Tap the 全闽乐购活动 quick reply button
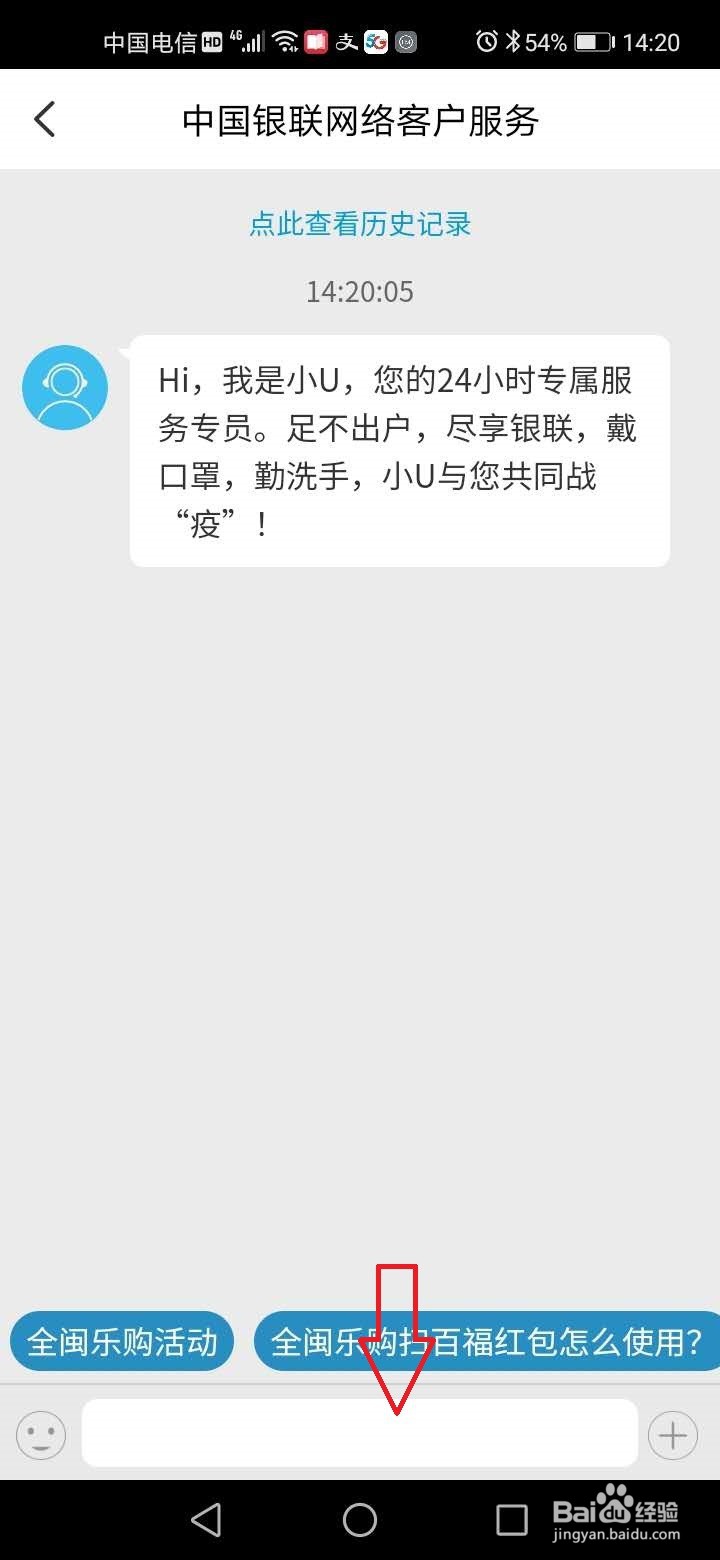 (121, 1342)
